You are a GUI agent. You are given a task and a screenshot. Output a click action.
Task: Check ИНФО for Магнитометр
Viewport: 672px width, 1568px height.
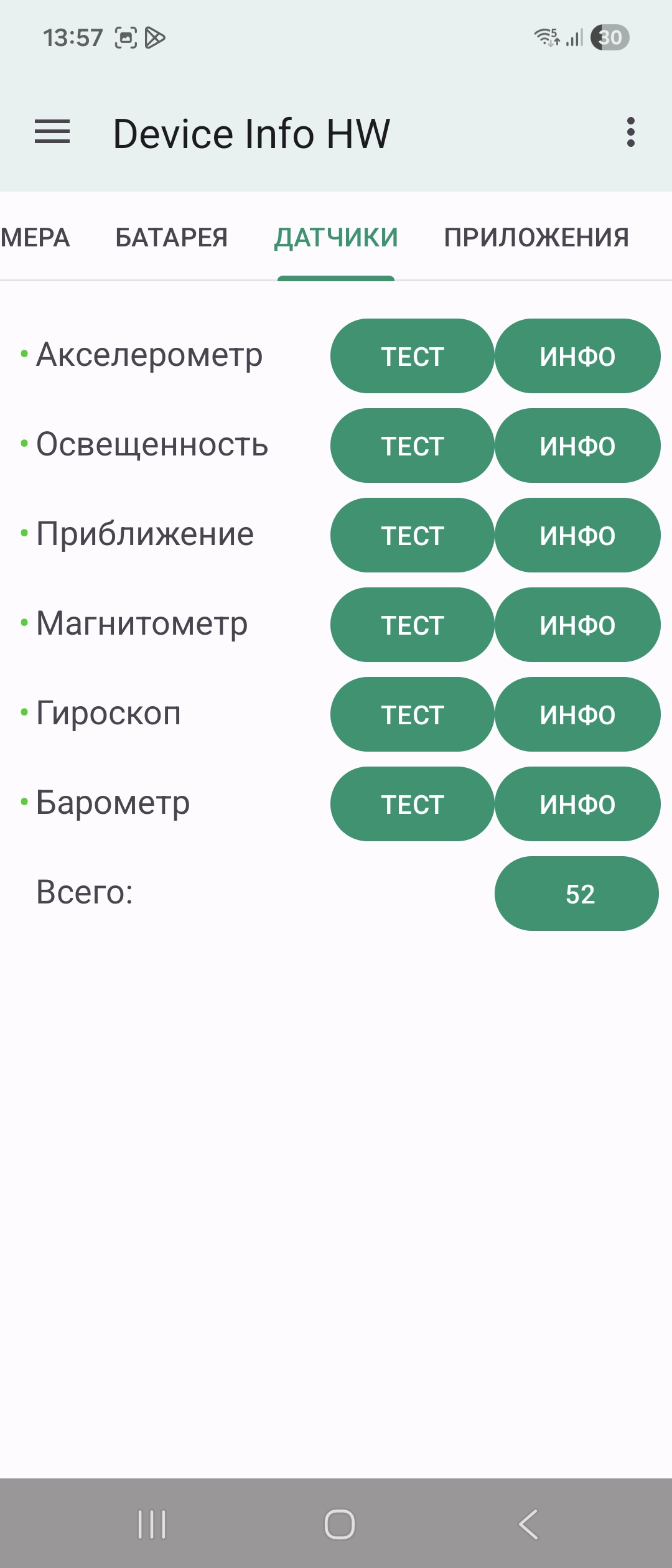pyautogui.click(x=577, y=625)
